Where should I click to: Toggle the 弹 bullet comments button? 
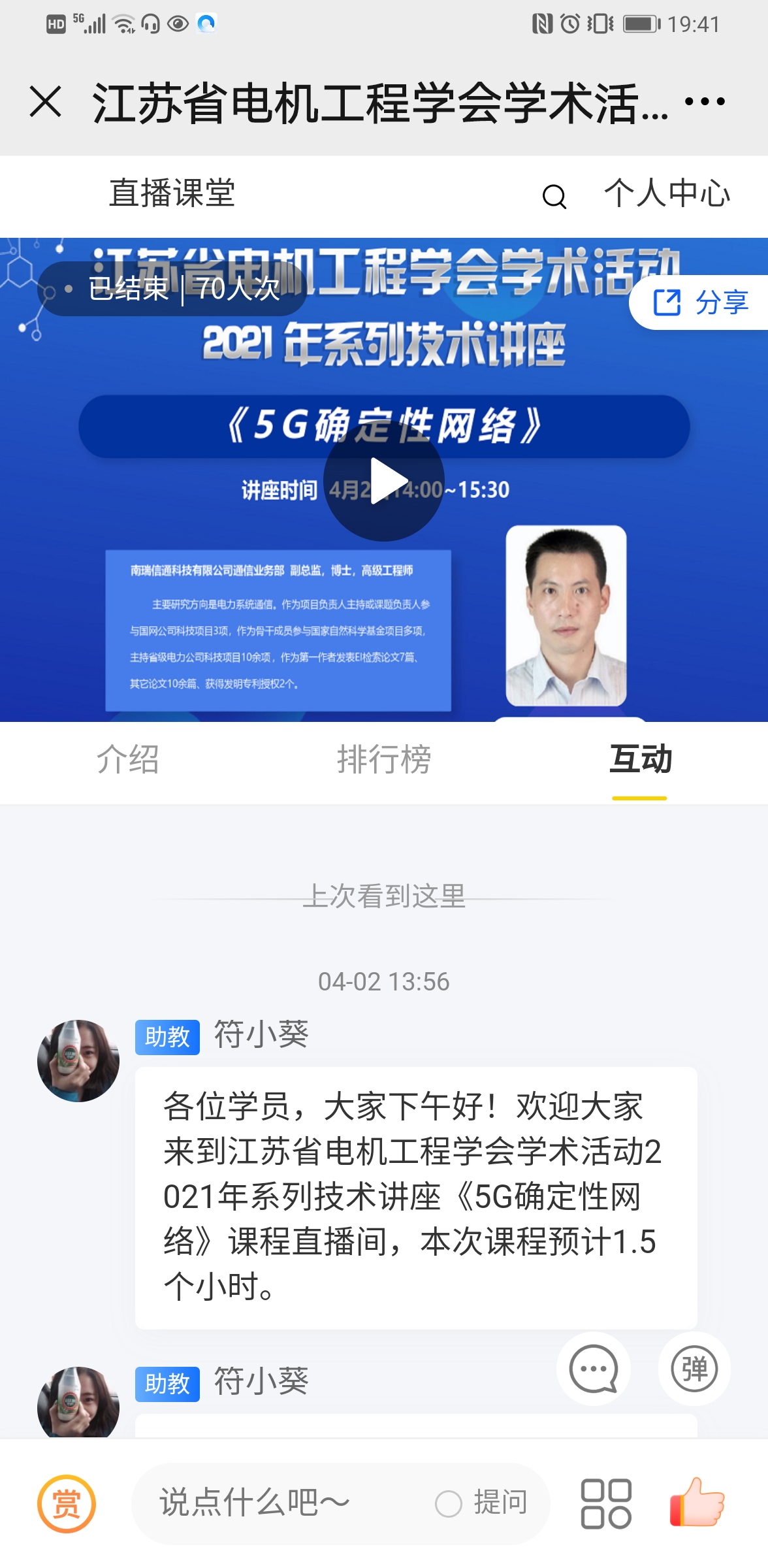pyautogui.click(x=694, y=1369)
